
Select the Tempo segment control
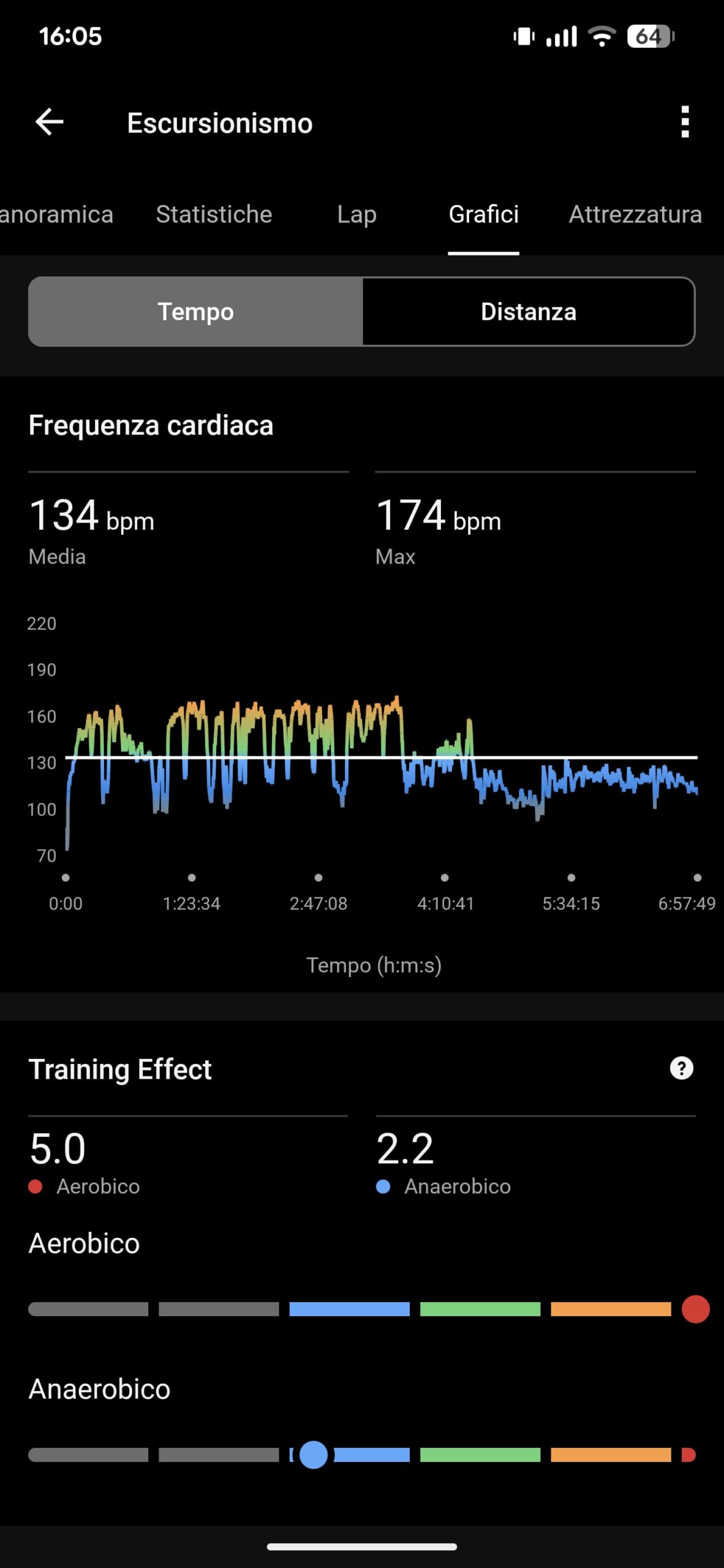pos(195,311)
